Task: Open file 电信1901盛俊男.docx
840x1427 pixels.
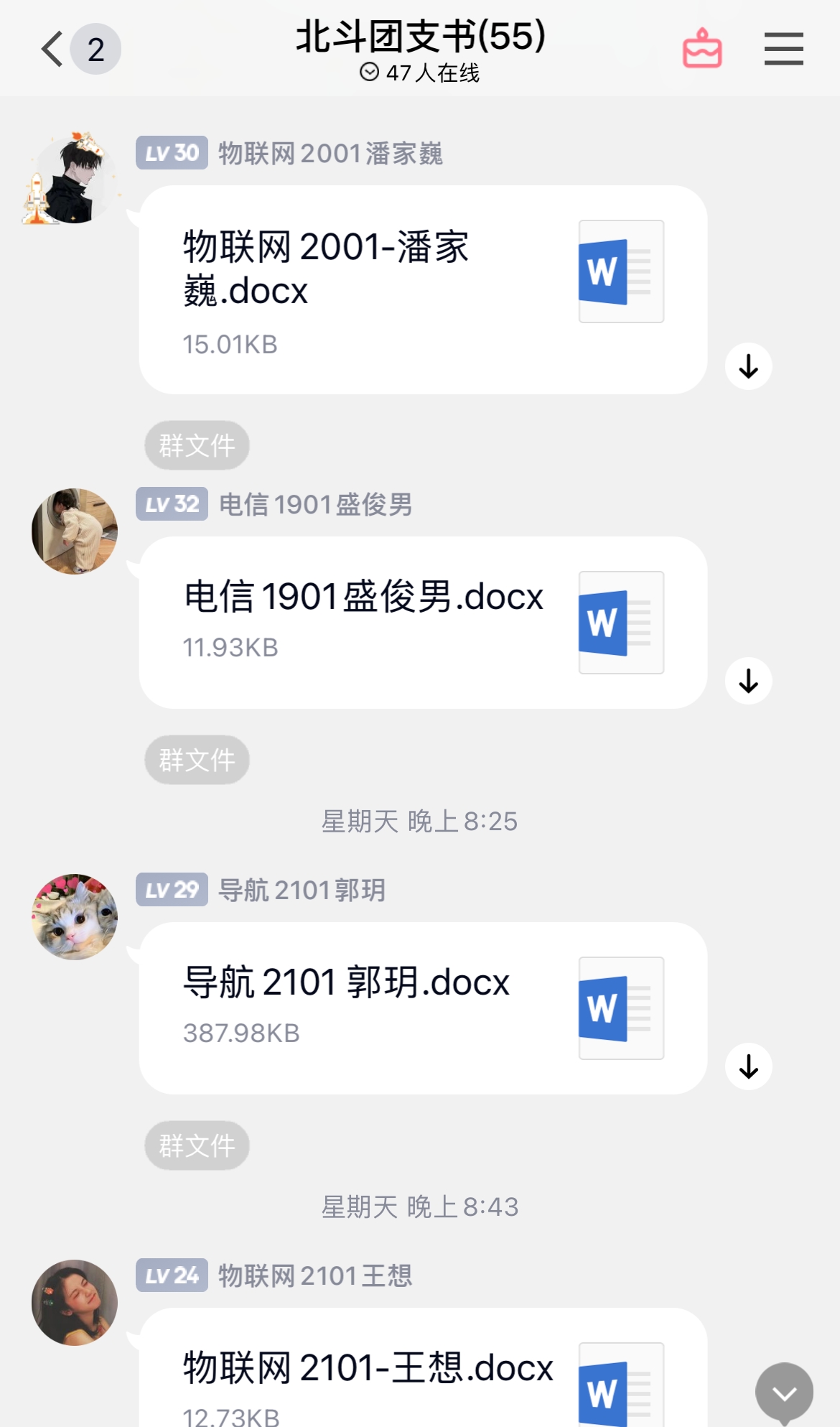Action: click(x=423, y=622)
